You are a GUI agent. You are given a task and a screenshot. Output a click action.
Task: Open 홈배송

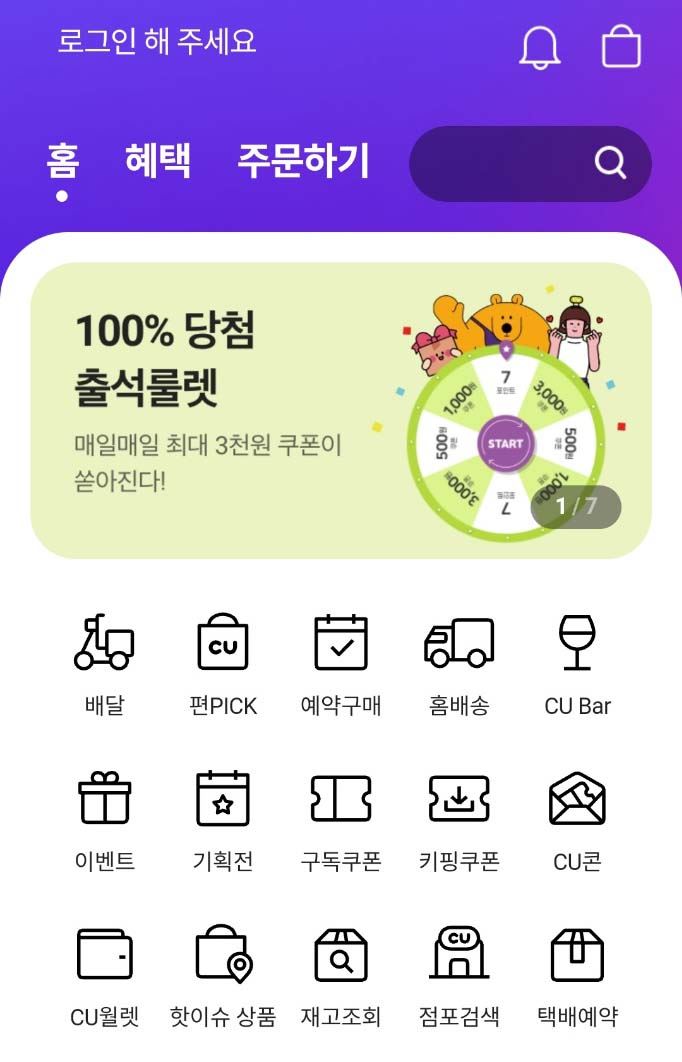pyautogui.click(x=459, y=662)
